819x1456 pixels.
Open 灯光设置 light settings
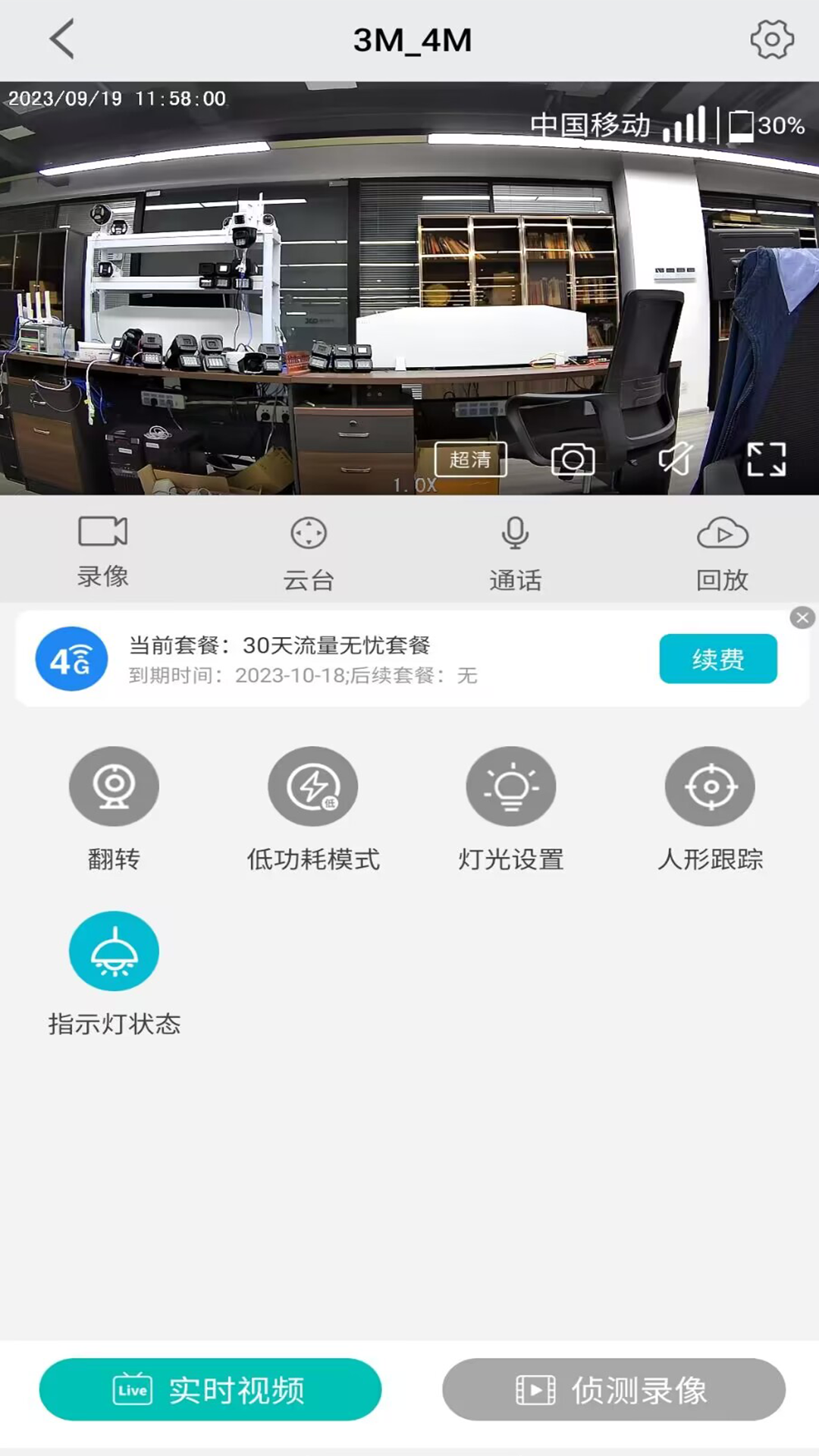click(512, 786)
